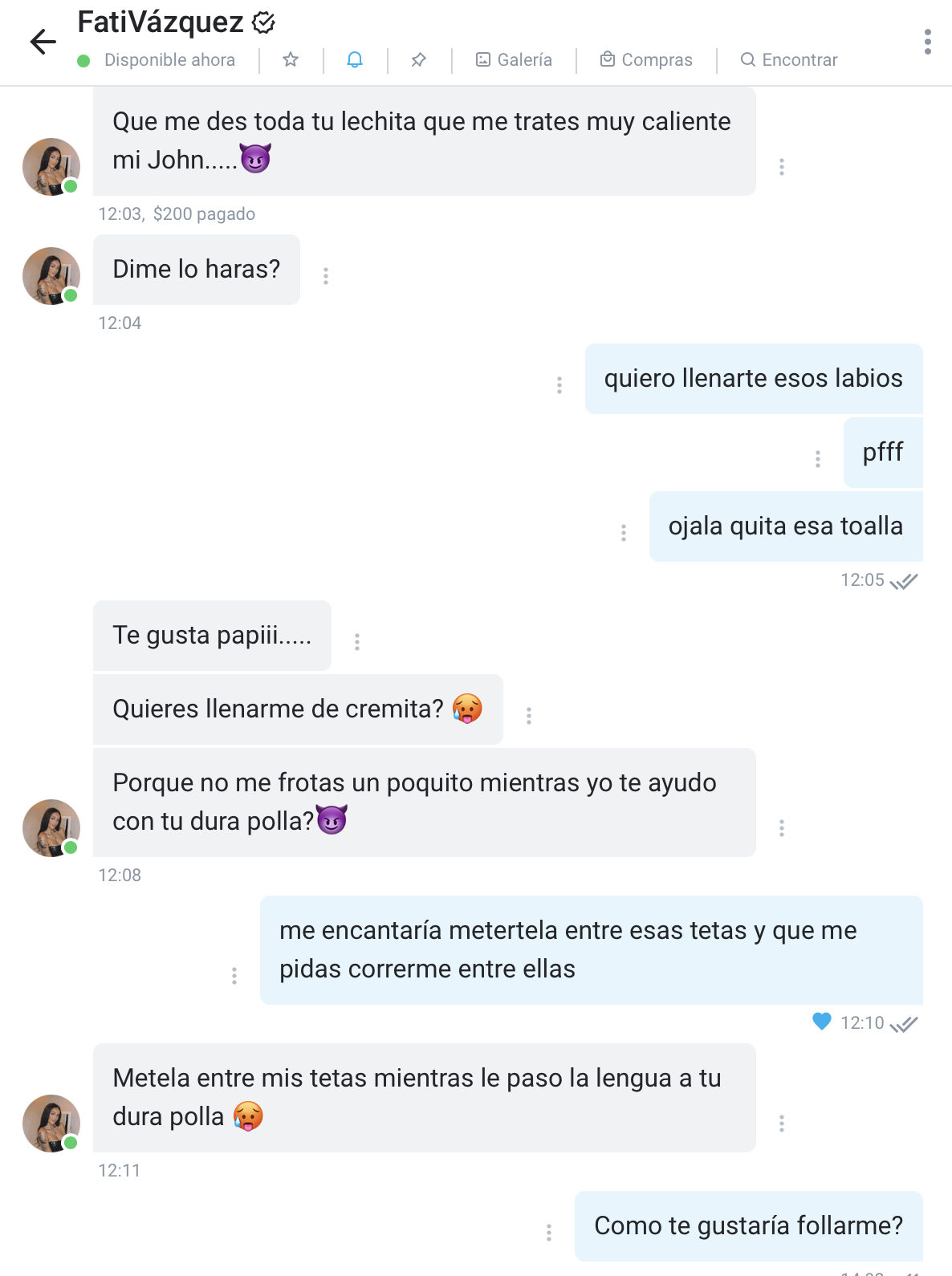Open options for 'Dime lo haras?' message
The image size is (952, 1276).
click(x=326, y=276)
